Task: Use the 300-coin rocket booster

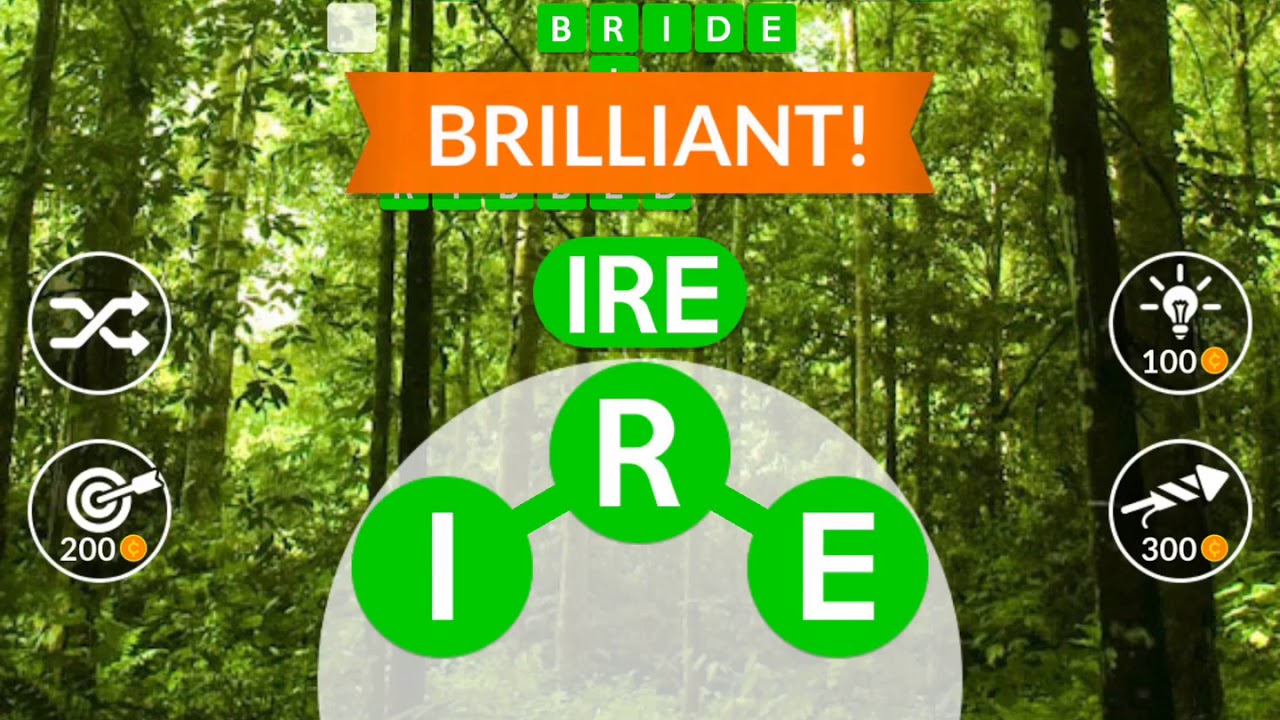Action: pyautogui.click(x=1180, y=510)
